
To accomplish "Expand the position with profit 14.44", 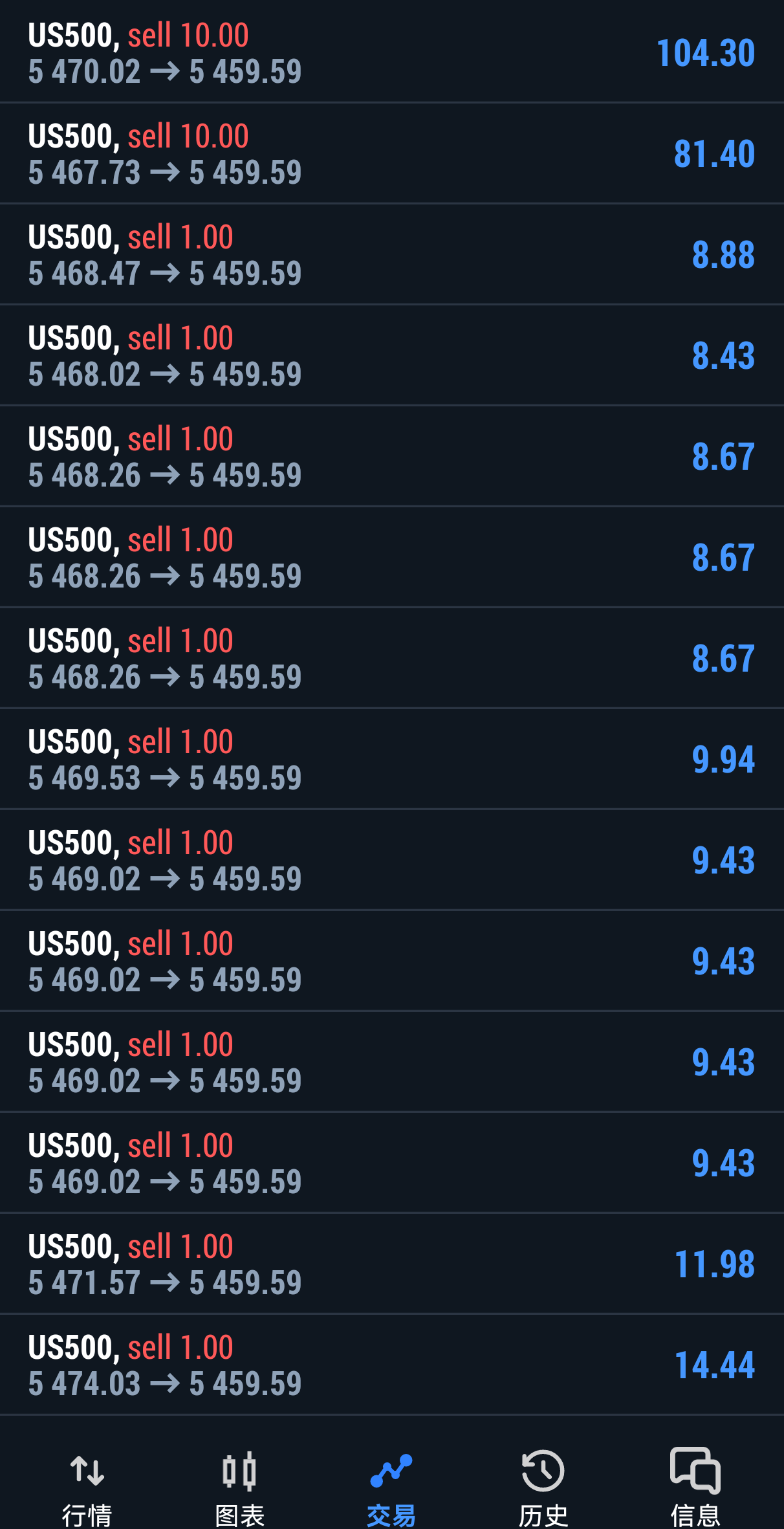I will [x=392, y=1365].
